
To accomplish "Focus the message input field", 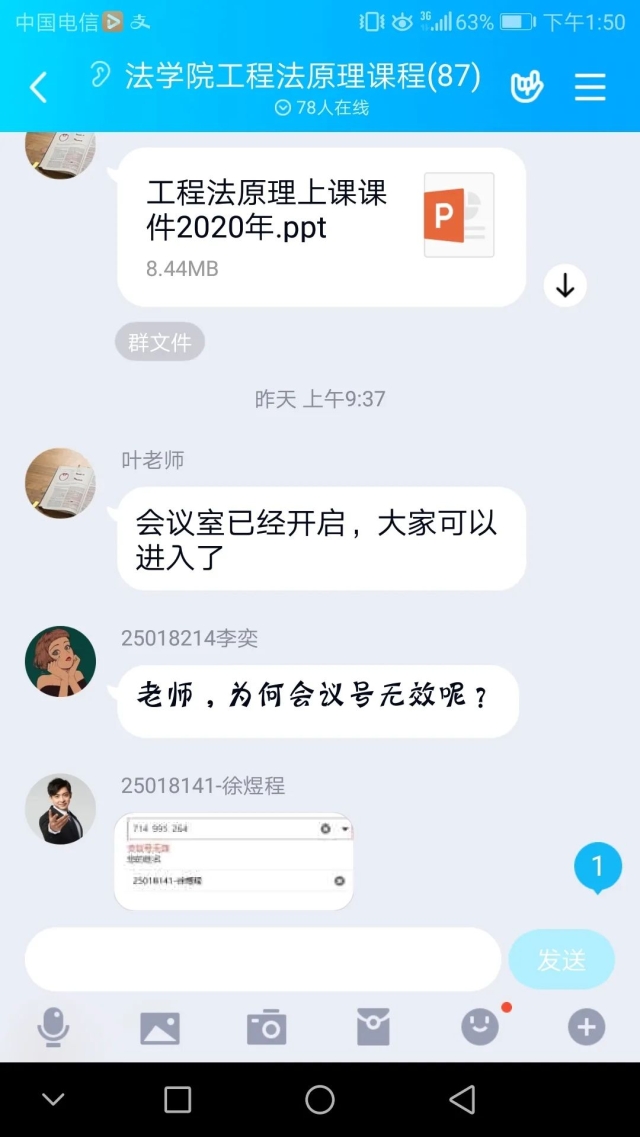I will click(262, 960).
